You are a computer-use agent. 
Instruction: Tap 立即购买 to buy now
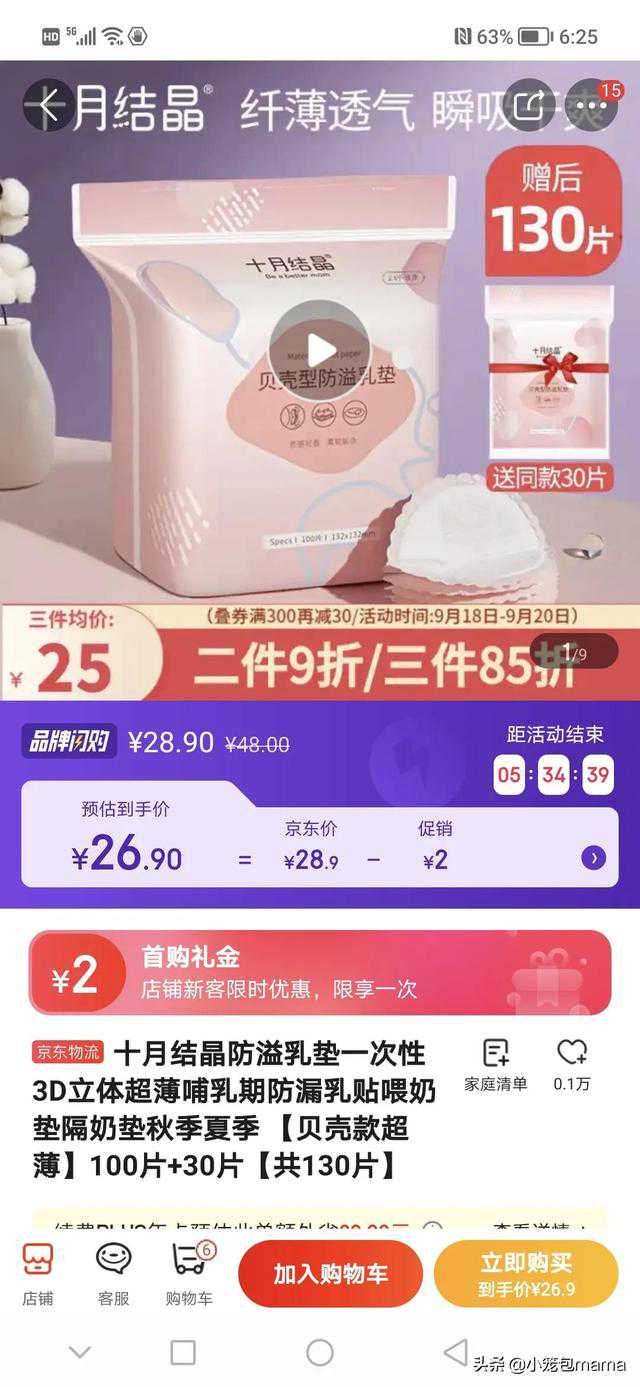[x=526, y=1274]
